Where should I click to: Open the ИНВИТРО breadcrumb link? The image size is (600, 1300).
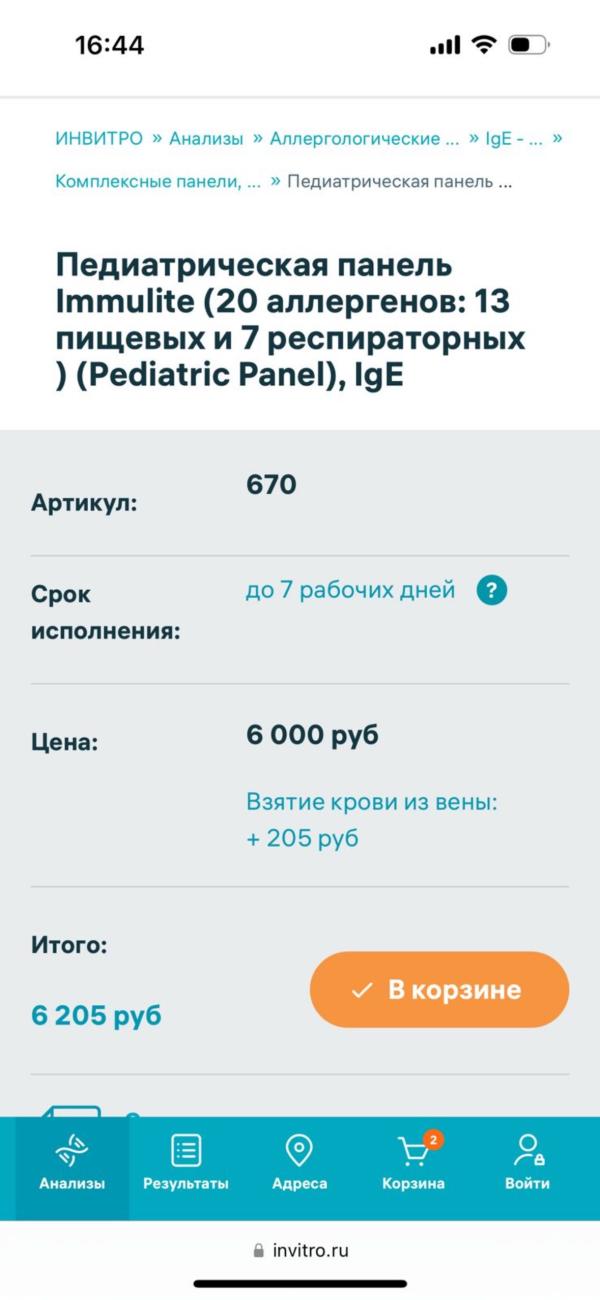[99, 139]
